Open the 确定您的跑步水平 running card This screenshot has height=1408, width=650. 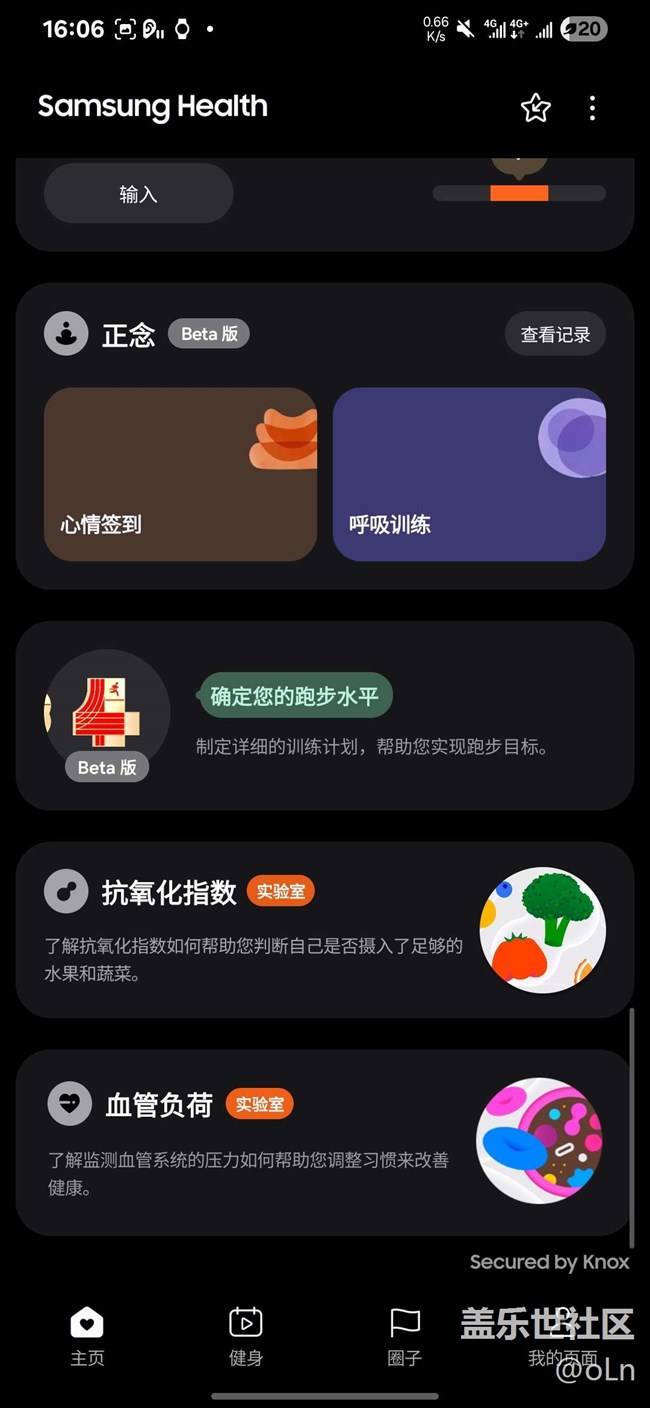click(325, 716)
